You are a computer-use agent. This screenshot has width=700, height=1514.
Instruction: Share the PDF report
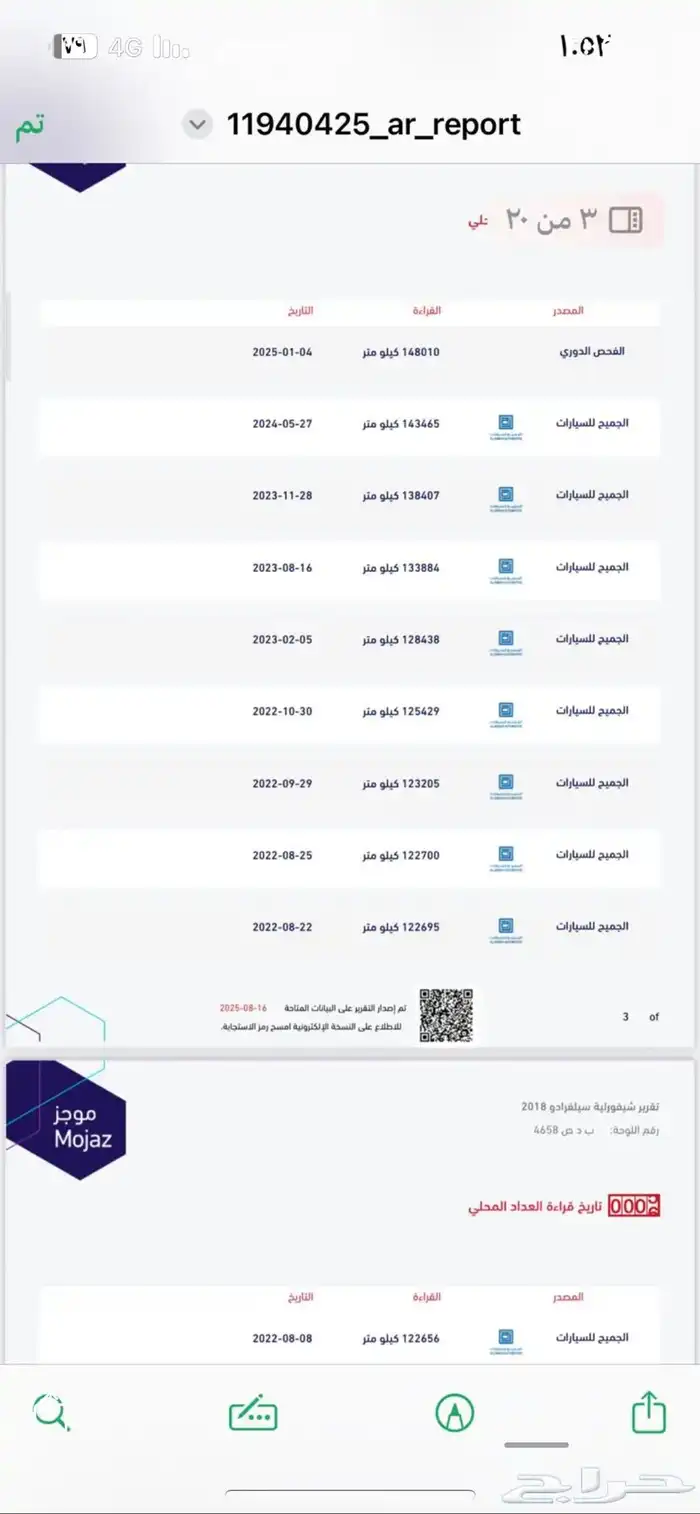pos(648,1412)
